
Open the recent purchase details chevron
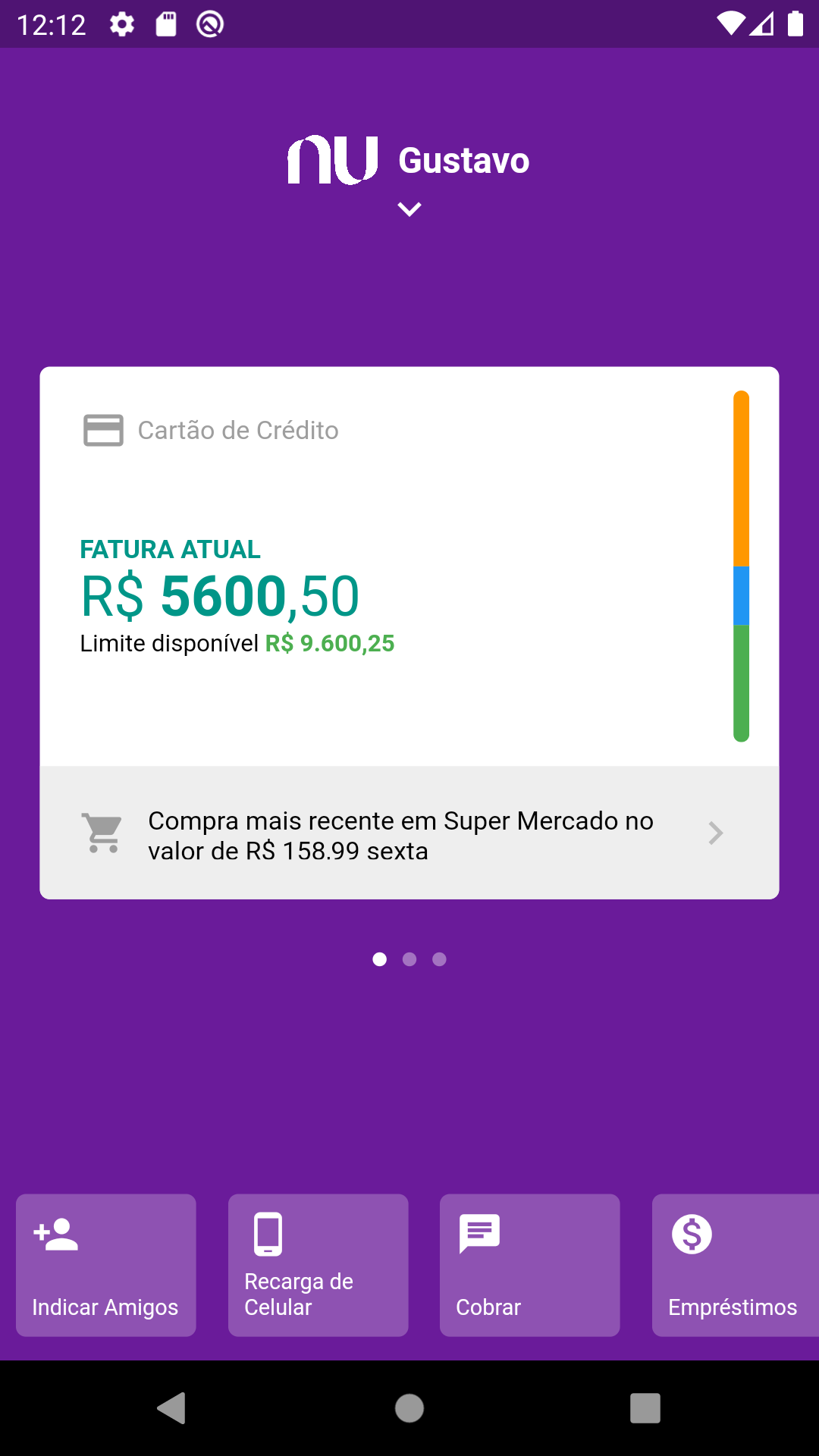click(715, 833)
